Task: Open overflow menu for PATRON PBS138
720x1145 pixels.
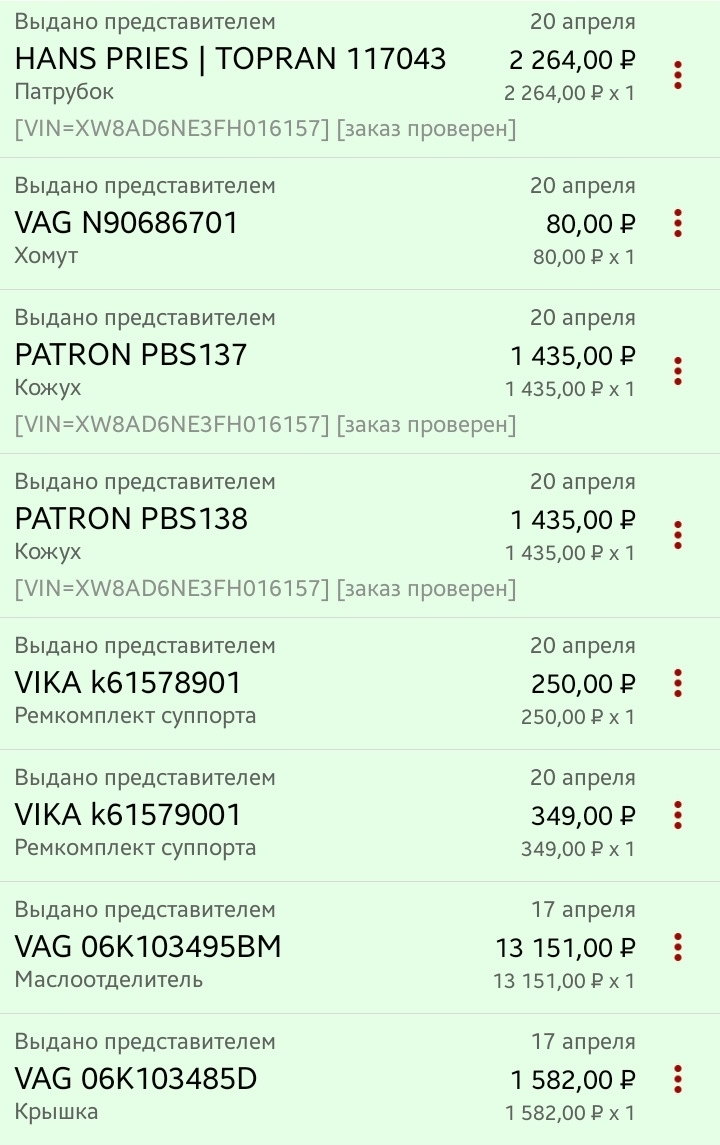Action: pyautogui.click(x=678, y=535)
